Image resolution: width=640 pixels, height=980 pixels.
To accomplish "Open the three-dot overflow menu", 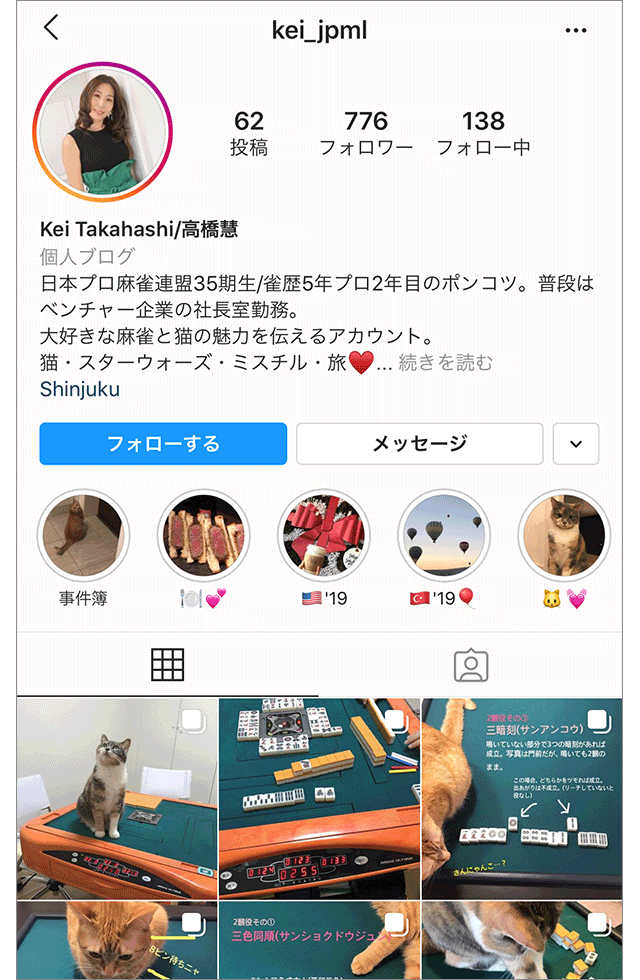I will 576,31.
